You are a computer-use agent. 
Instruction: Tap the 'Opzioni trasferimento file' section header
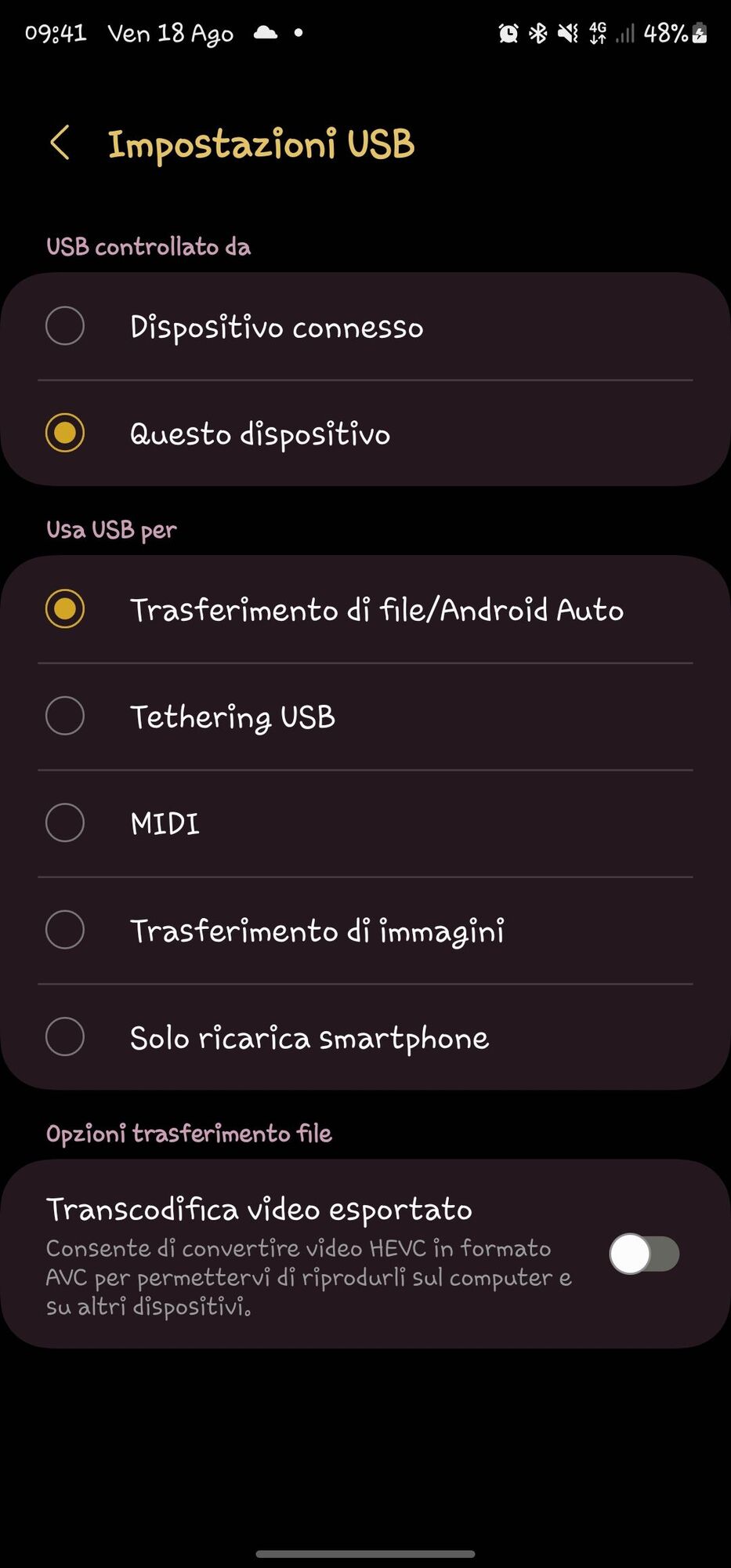click(189, 1133)
